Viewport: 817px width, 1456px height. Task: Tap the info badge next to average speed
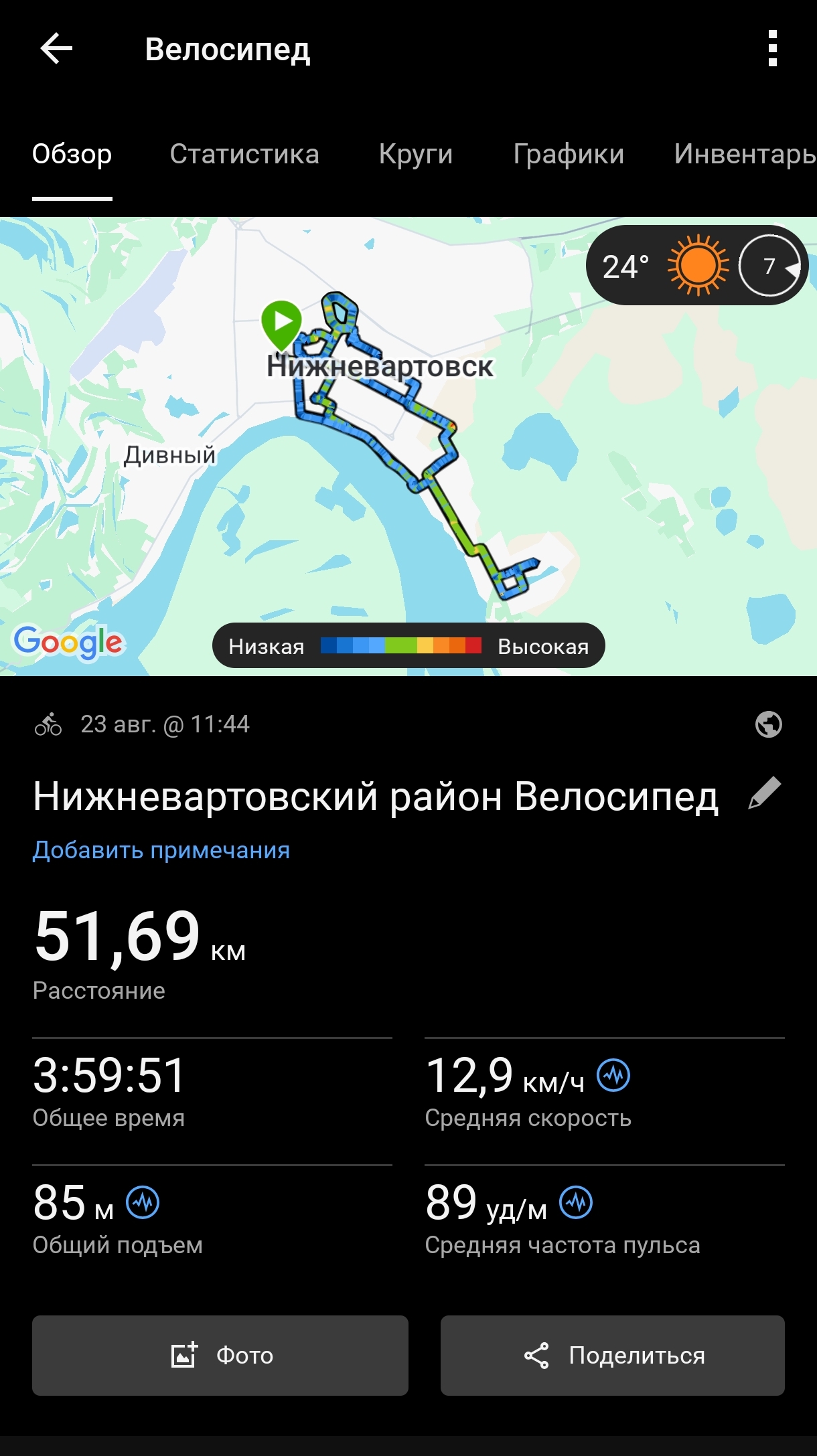point(613,1075)
